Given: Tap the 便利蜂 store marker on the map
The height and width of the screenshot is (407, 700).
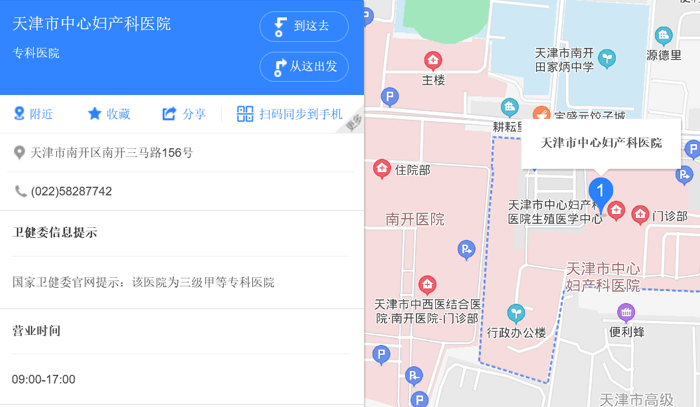Looking at the screenshot, I should [x=626, y=312].
